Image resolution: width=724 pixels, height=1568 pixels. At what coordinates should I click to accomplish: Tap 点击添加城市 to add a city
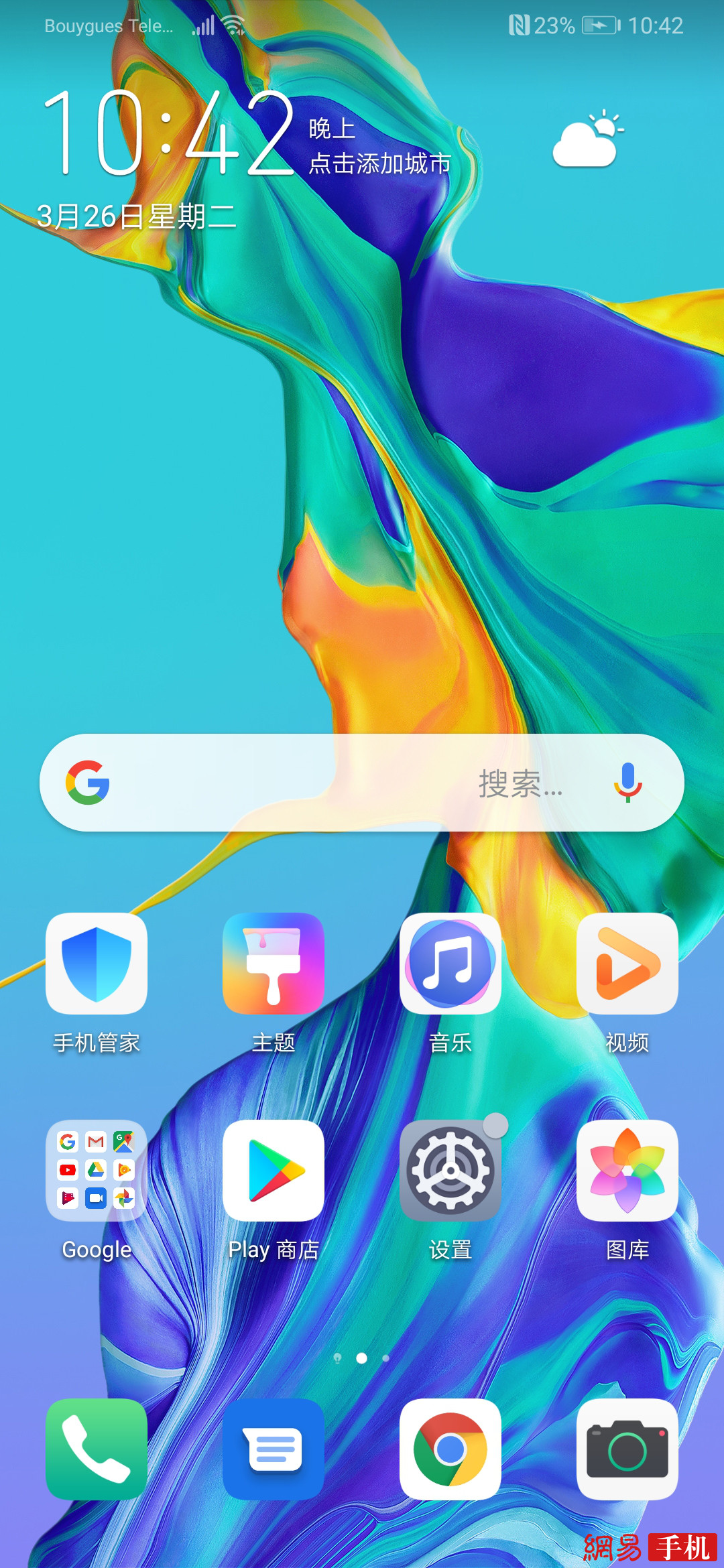coord(379,164)
